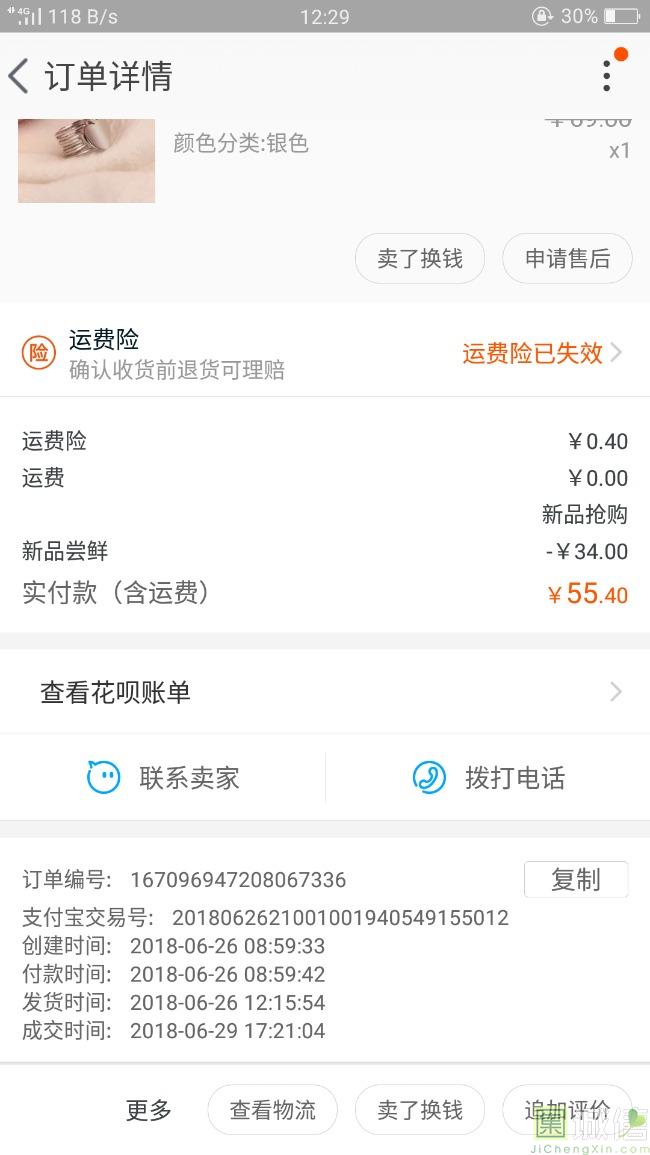Copy the order number with 复制
The image size is (650, 1155).
coord(575,880)
